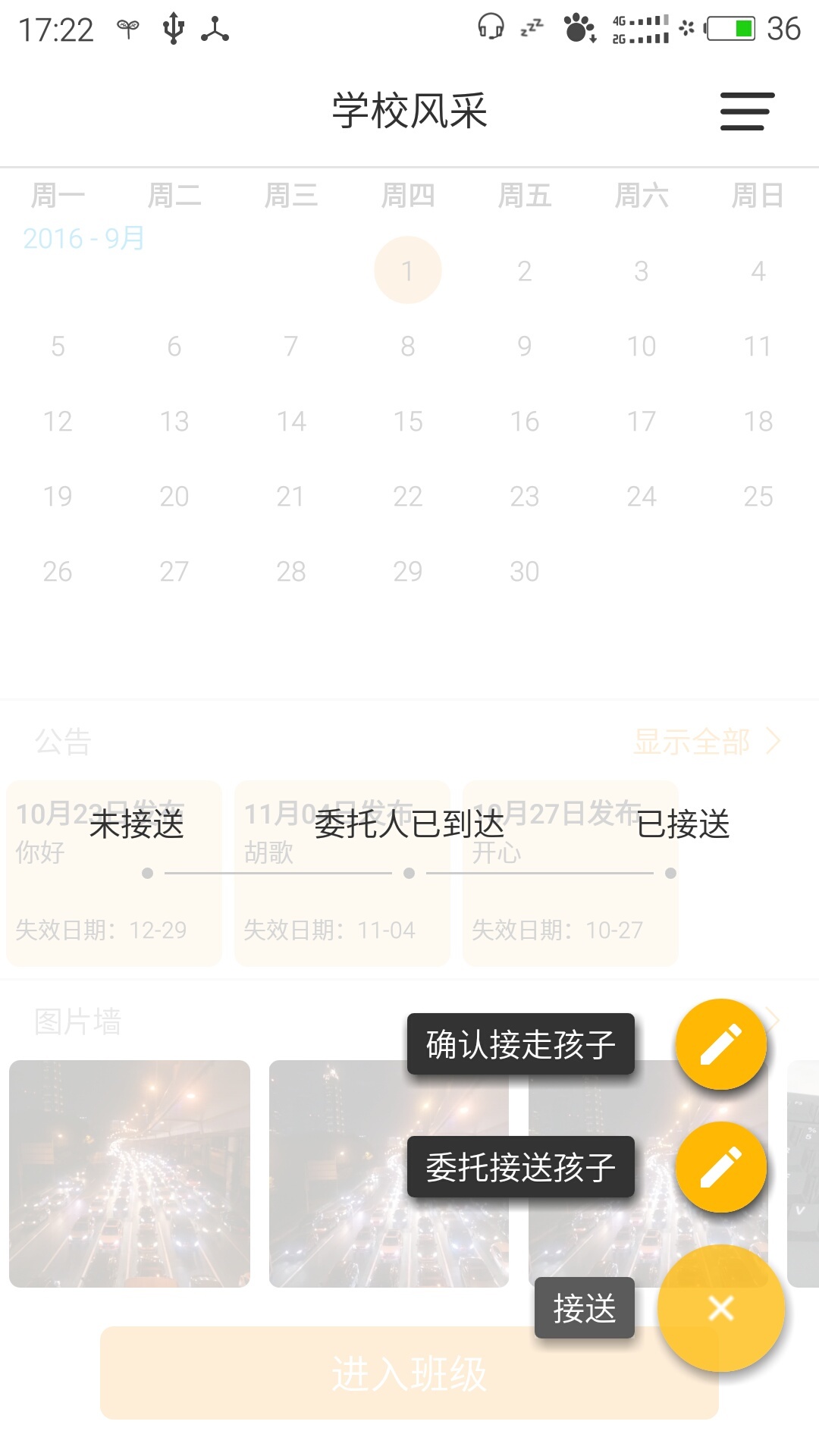Open the hamburger menu in the header
The height and width of the screenshot is (1456, 819).
click(747, 111)
